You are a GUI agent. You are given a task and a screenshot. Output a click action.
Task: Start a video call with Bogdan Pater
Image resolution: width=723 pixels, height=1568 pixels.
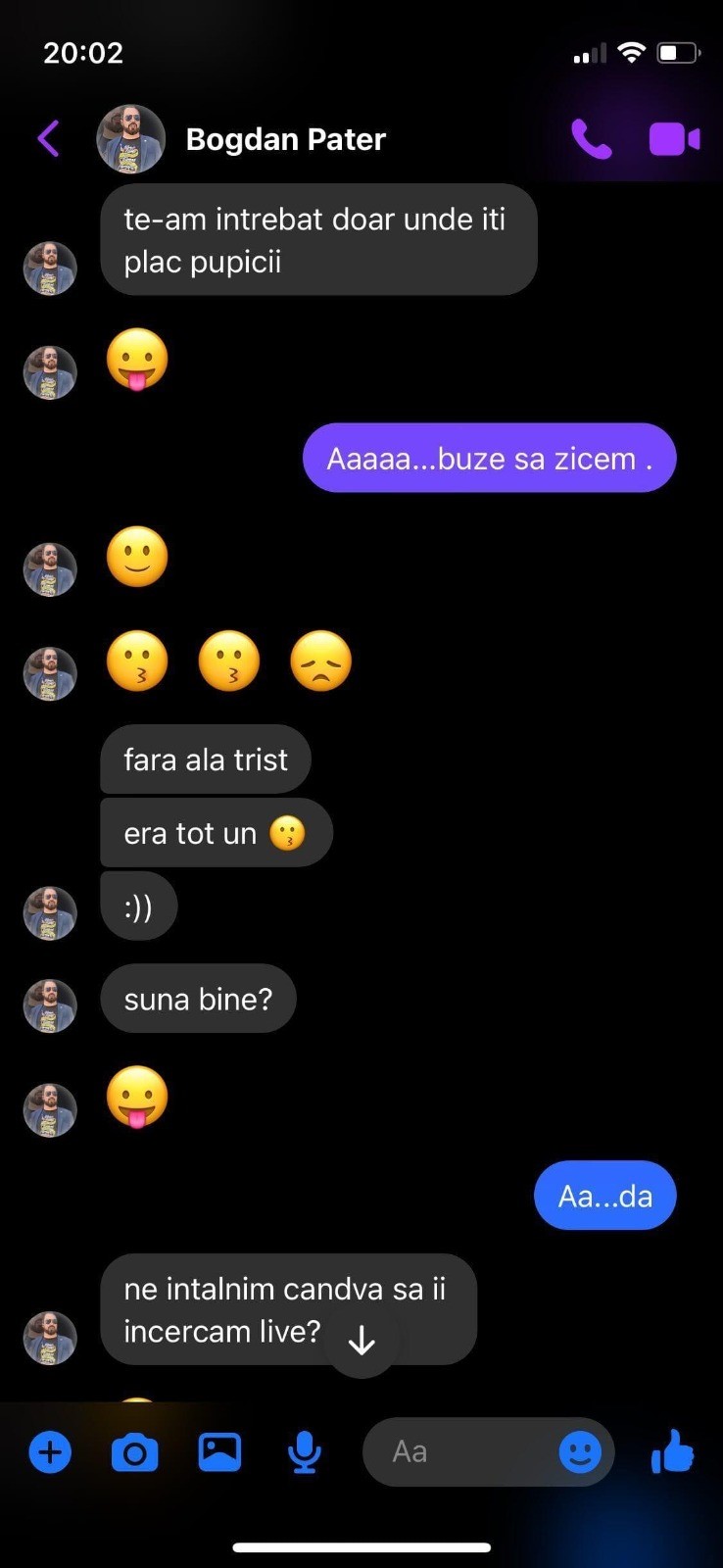tap(674, 139)
